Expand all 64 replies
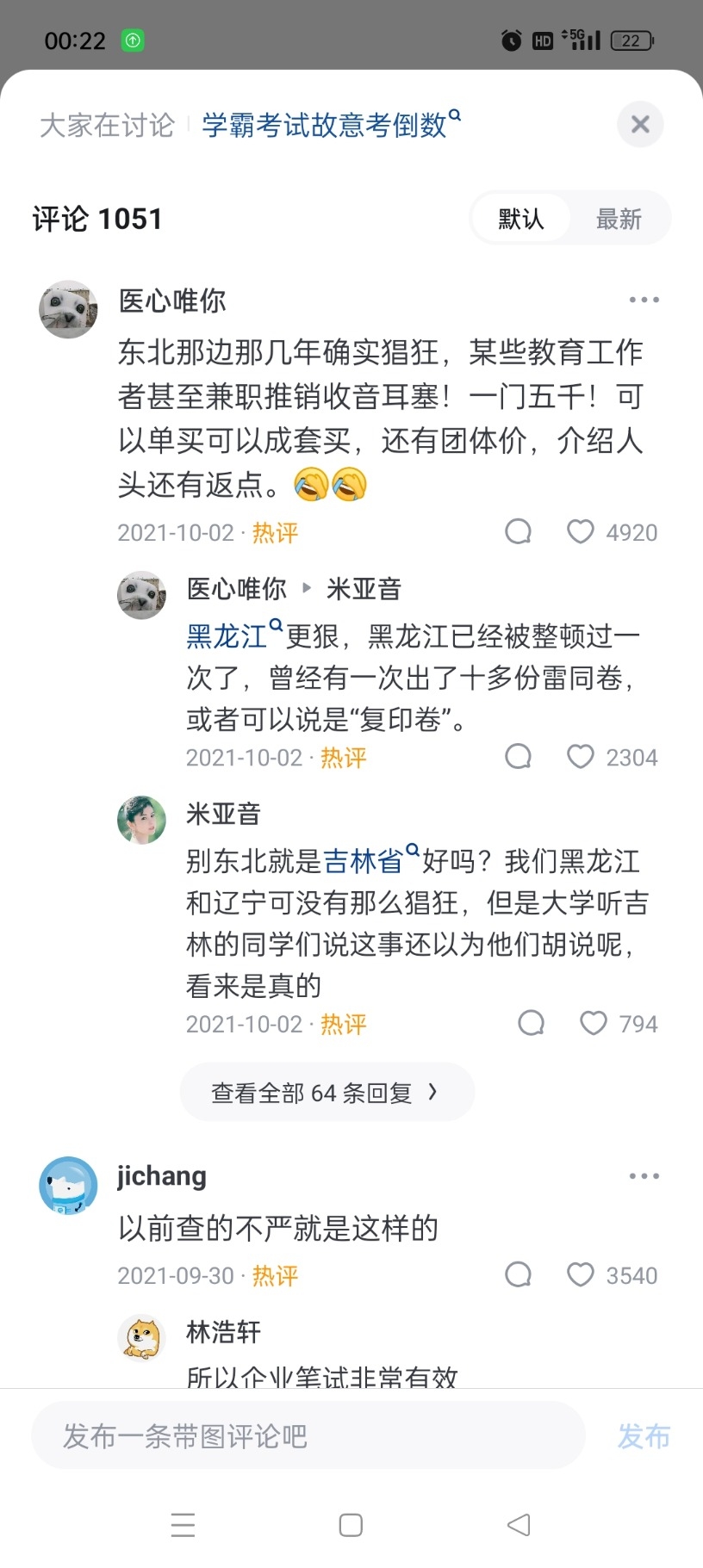This screenshot has height=1568, width=703. coord(327,1093)
